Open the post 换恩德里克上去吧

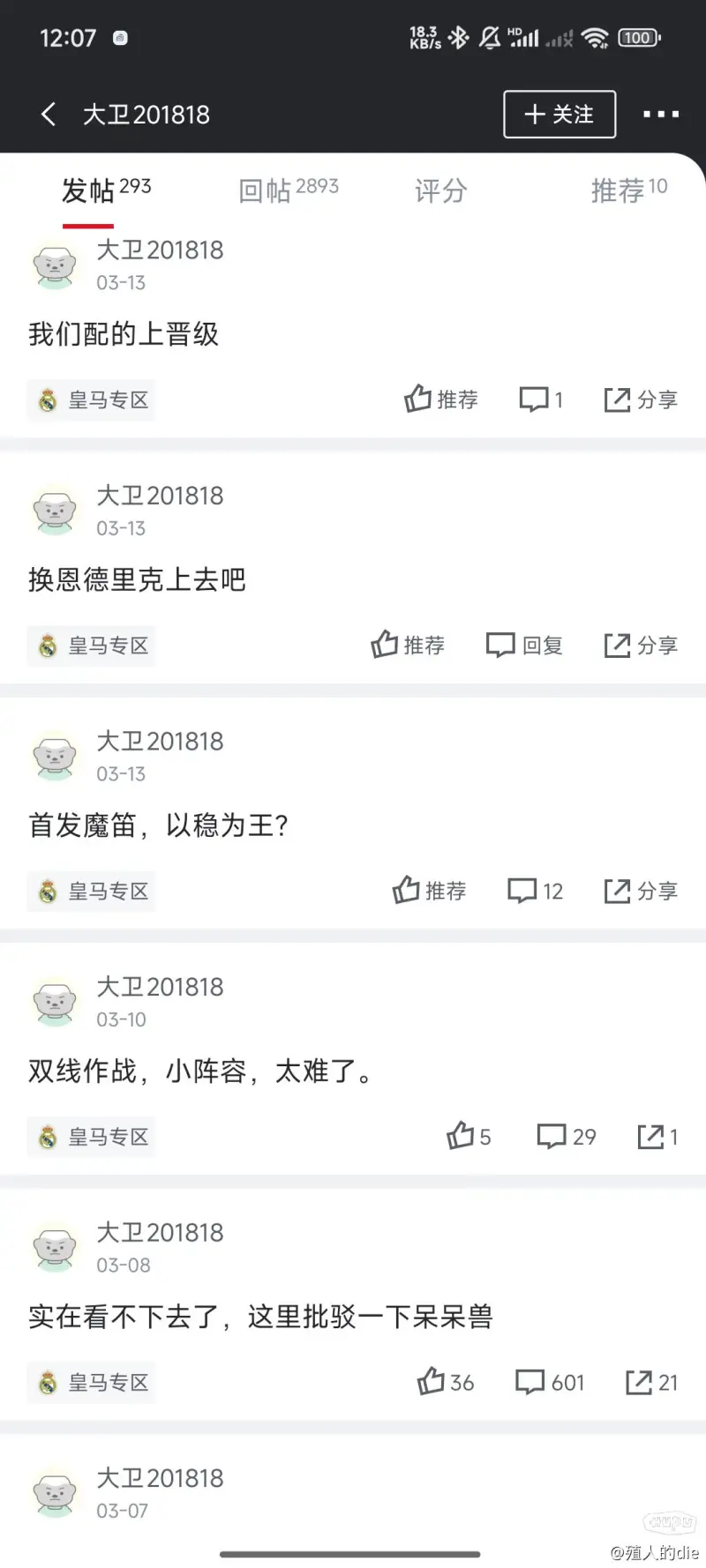137,579
